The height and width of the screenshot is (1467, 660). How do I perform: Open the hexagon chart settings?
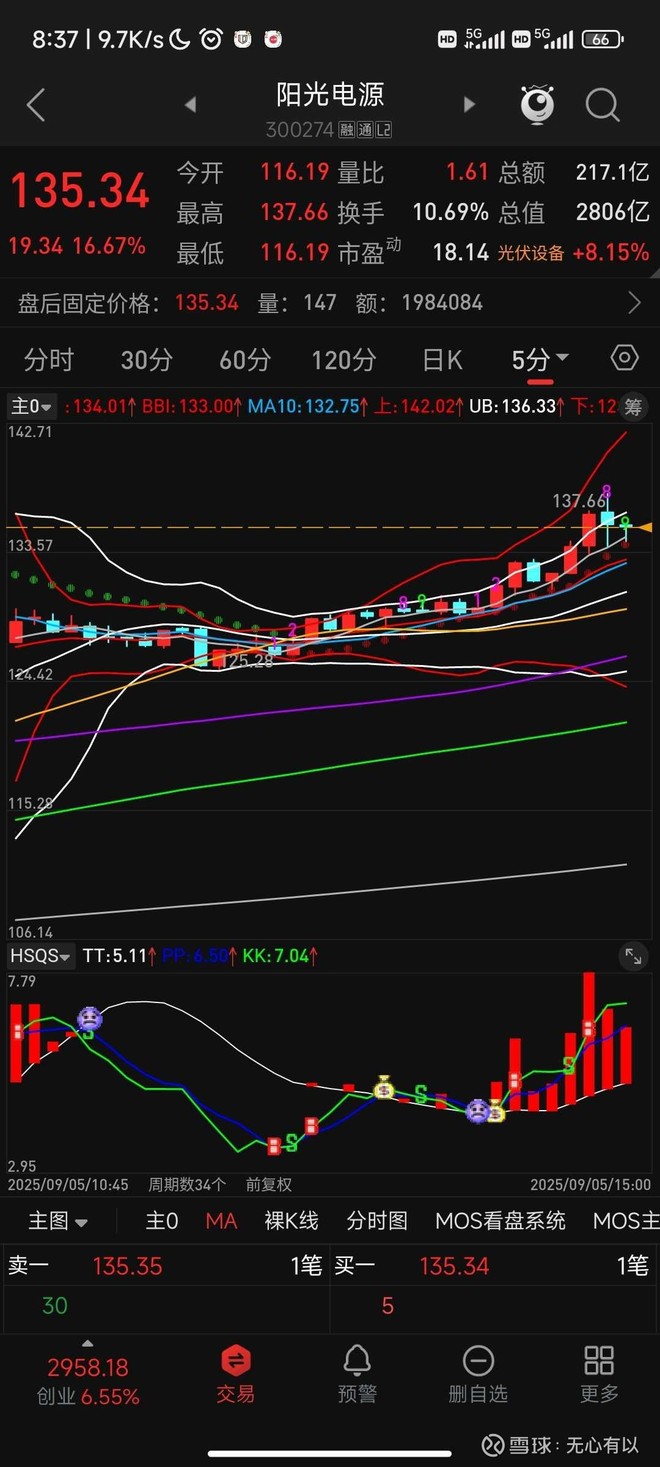pyautogui.click(x=624, y=358)
